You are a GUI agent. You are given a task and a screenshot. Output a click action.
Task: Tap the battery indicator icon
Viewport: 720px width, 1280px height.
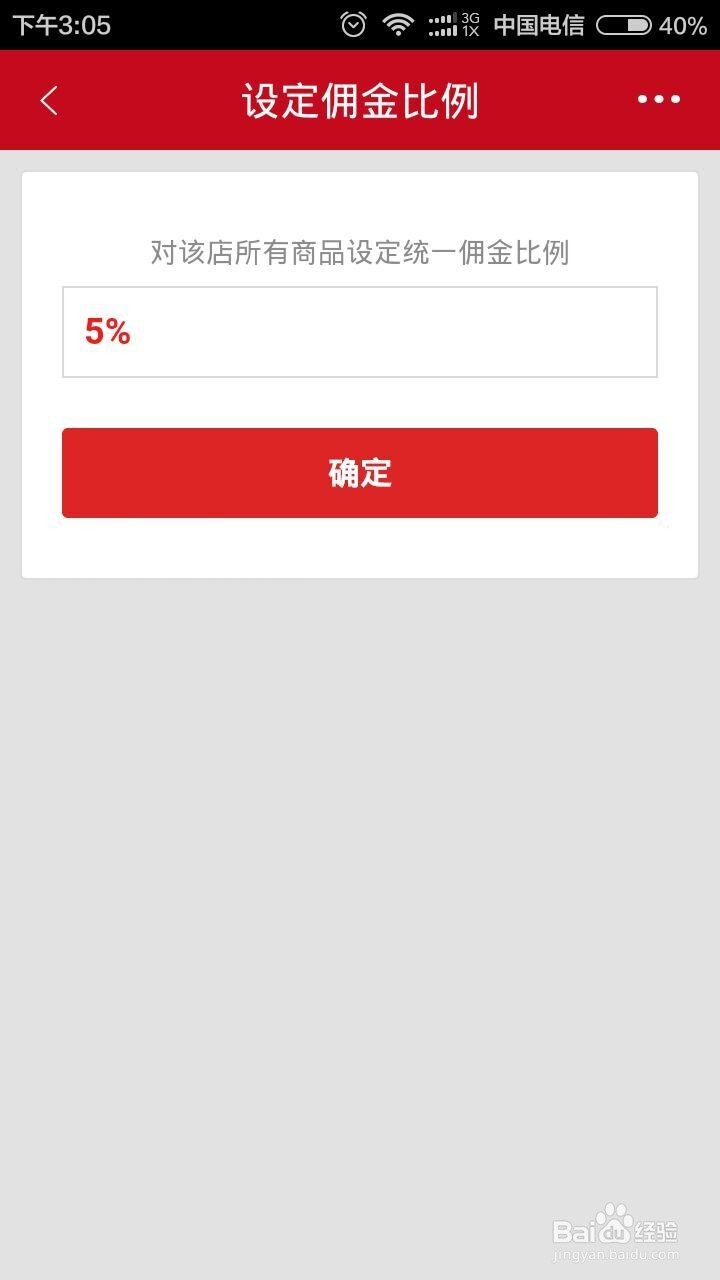tap(625, 25)
